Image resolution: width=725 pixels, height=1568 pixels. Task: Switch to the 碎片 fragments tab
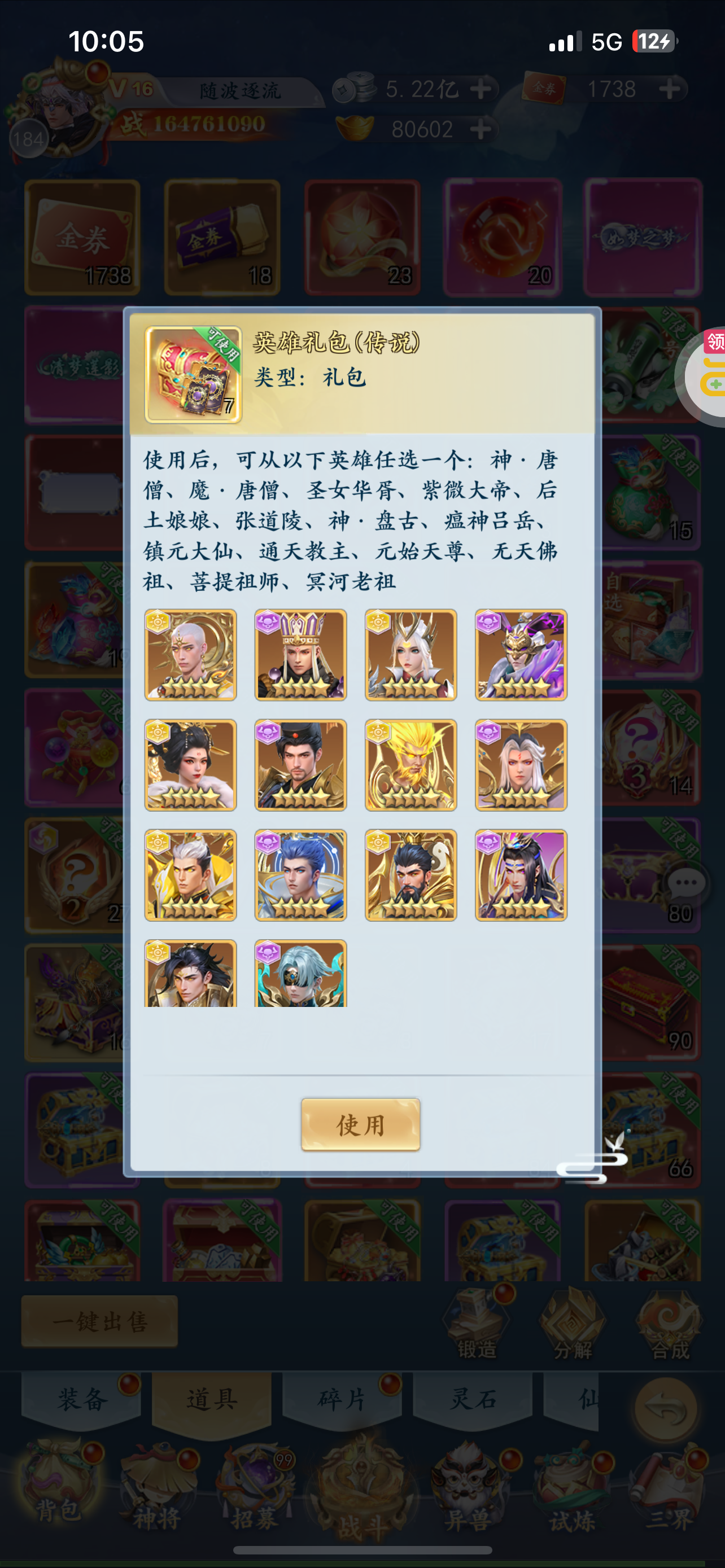tap(342, 1399)
